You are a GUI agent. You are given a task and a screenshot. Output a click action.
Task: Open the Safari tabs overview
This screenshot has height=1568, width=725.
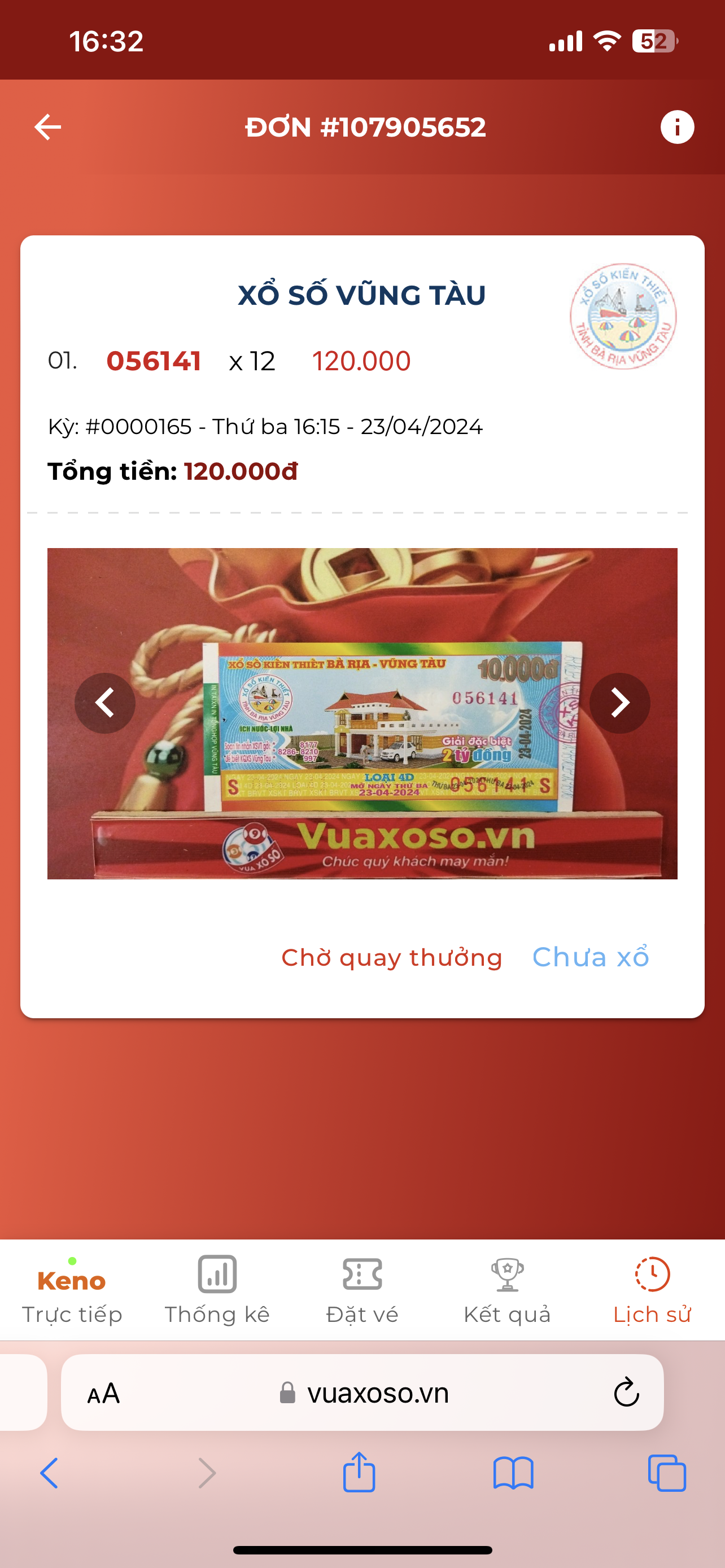click(667, 1473)
